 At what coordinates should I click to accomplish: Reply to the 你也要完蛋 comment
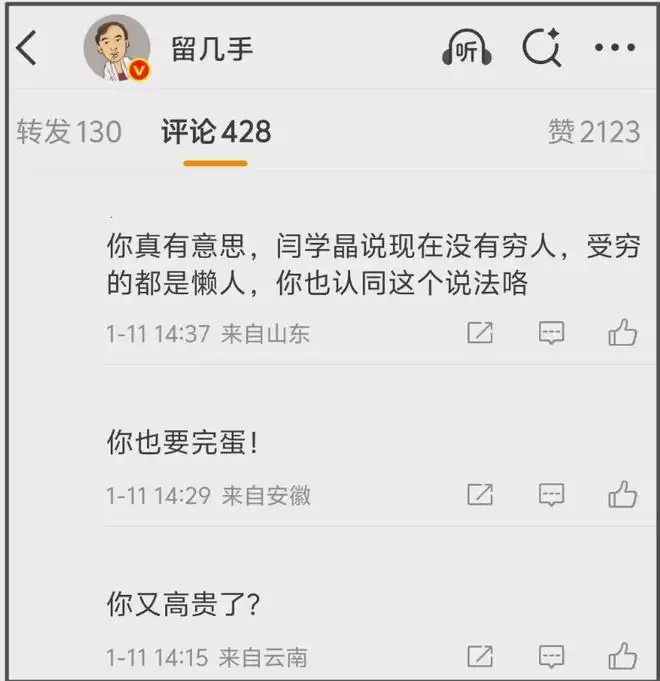[551, 494]
